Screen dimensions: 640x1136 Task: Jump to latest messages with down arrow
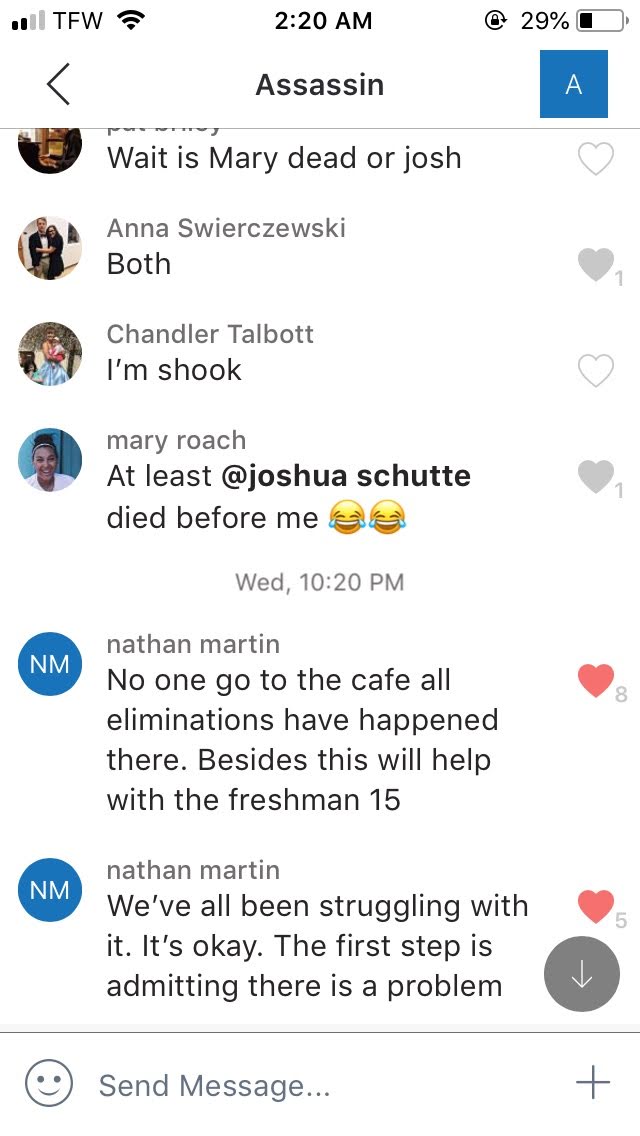click(x=581, y=974)
